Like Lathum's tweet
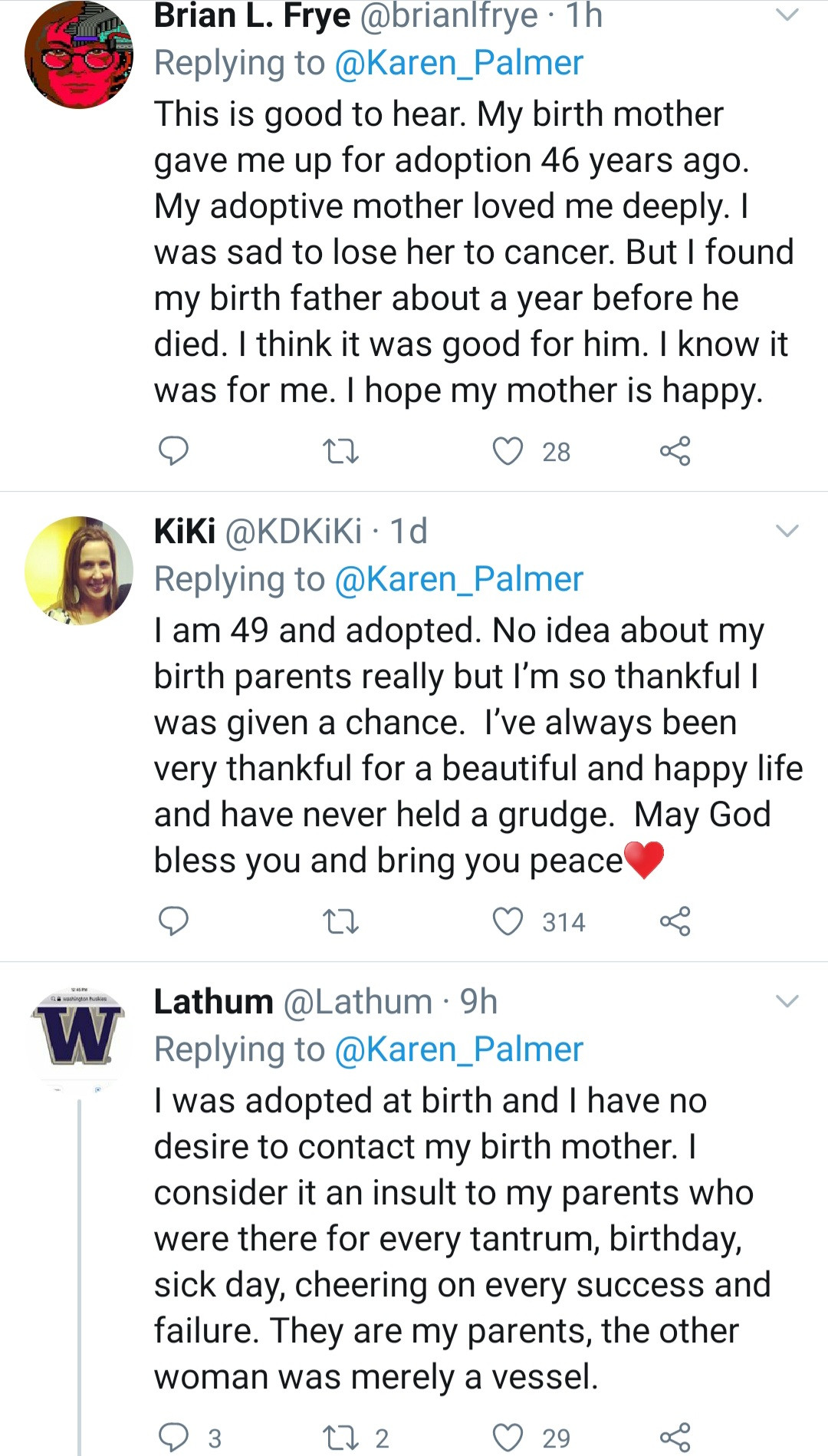This screenshot has width=828, height=1456. [508, 1437]
